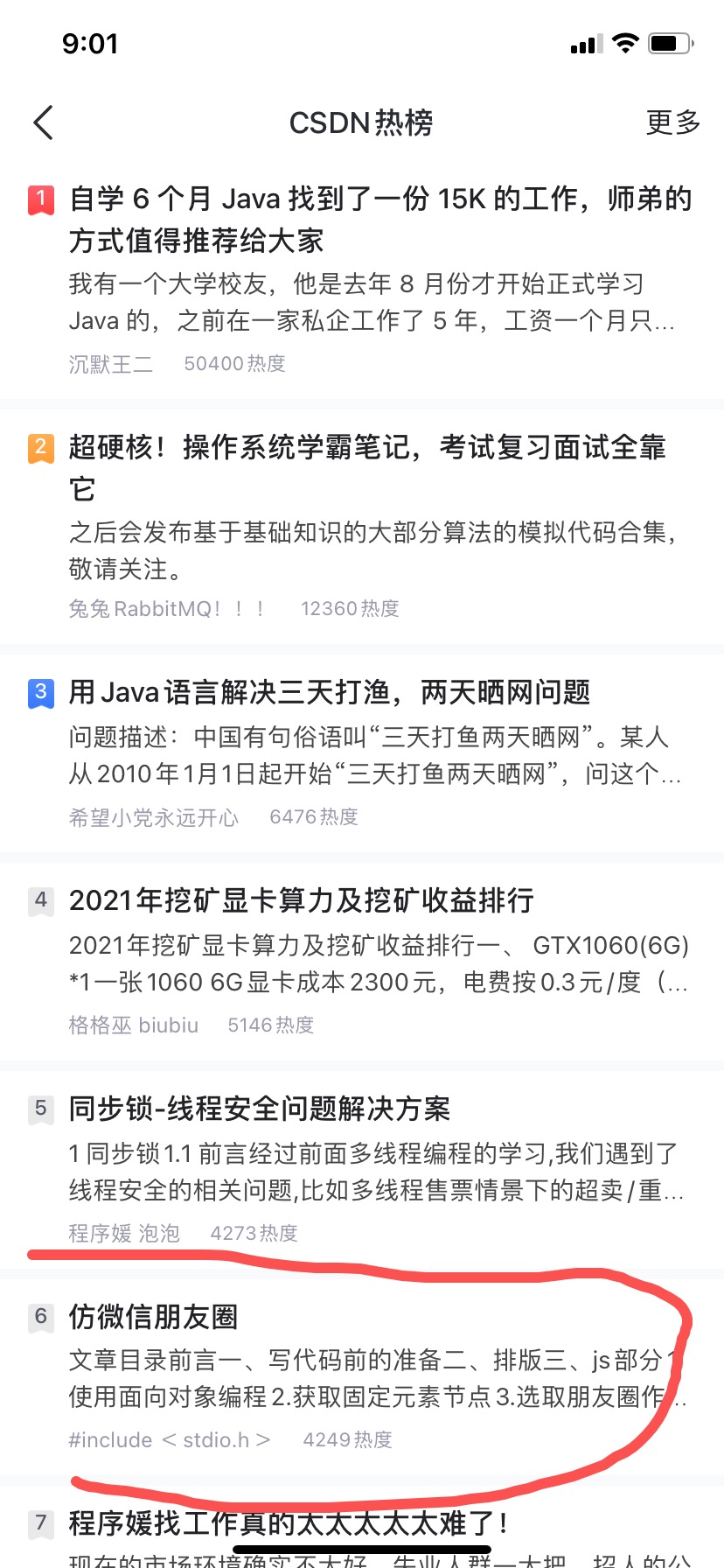Tap the orange rank 2 badge icon
Viewport: 724px width, 1568px height.
point(39,449)
